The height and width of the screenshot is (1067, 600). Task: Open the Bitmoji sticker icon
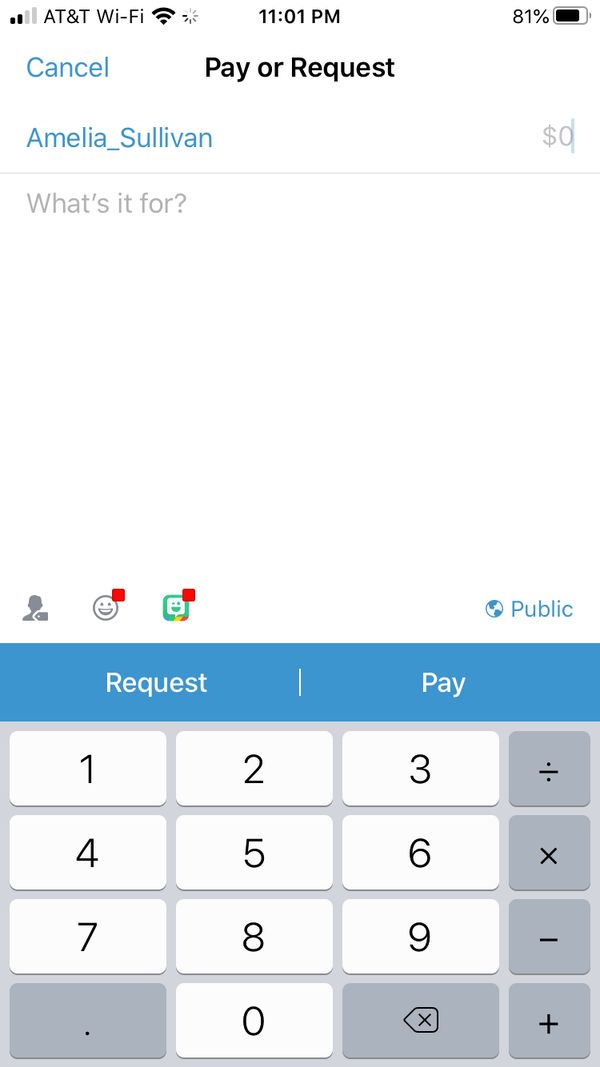pyautogui.click(x=176, y=608)
